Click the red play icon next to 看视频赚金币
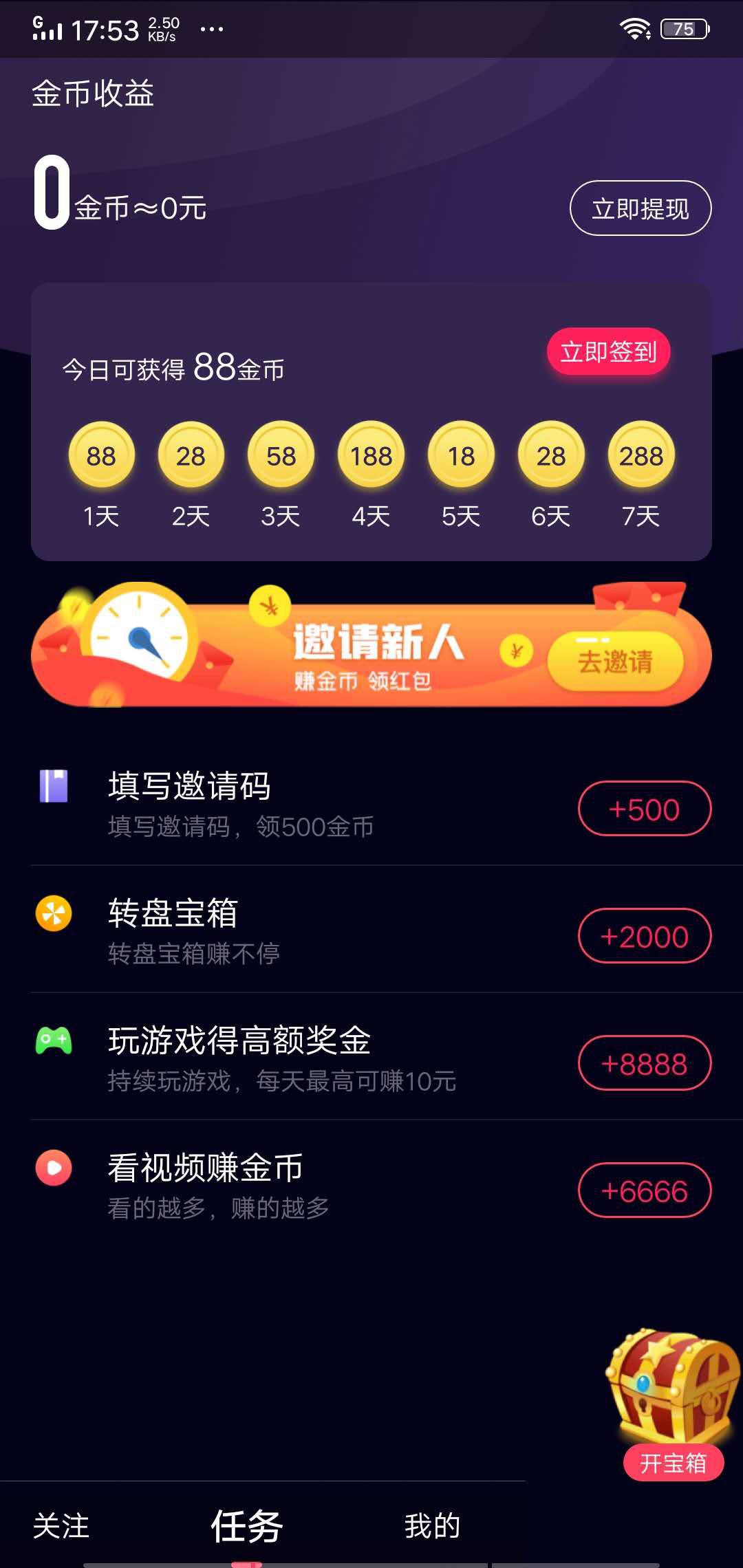Viewport: 743px width, 1568px height. pos(54,1167)
